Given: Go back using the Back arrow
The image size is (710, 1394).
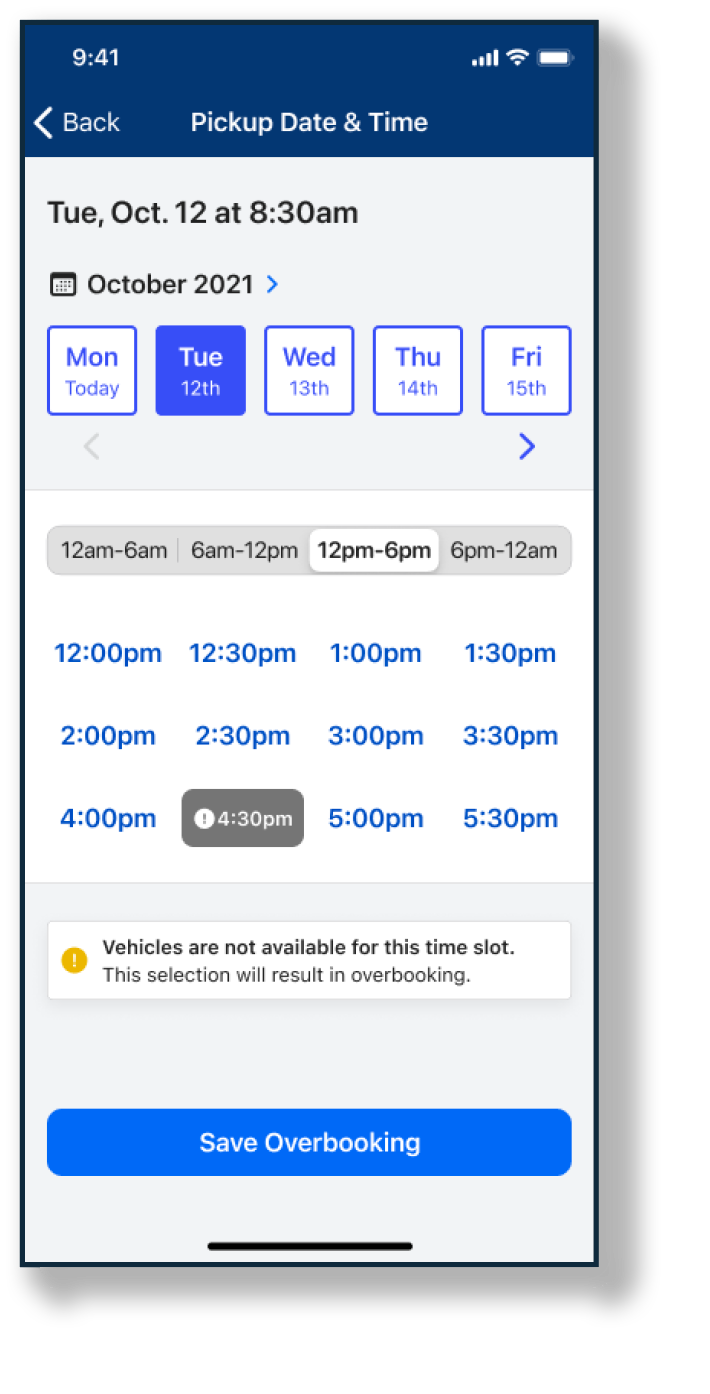Looking at the screenshot, I should [76, 122].
